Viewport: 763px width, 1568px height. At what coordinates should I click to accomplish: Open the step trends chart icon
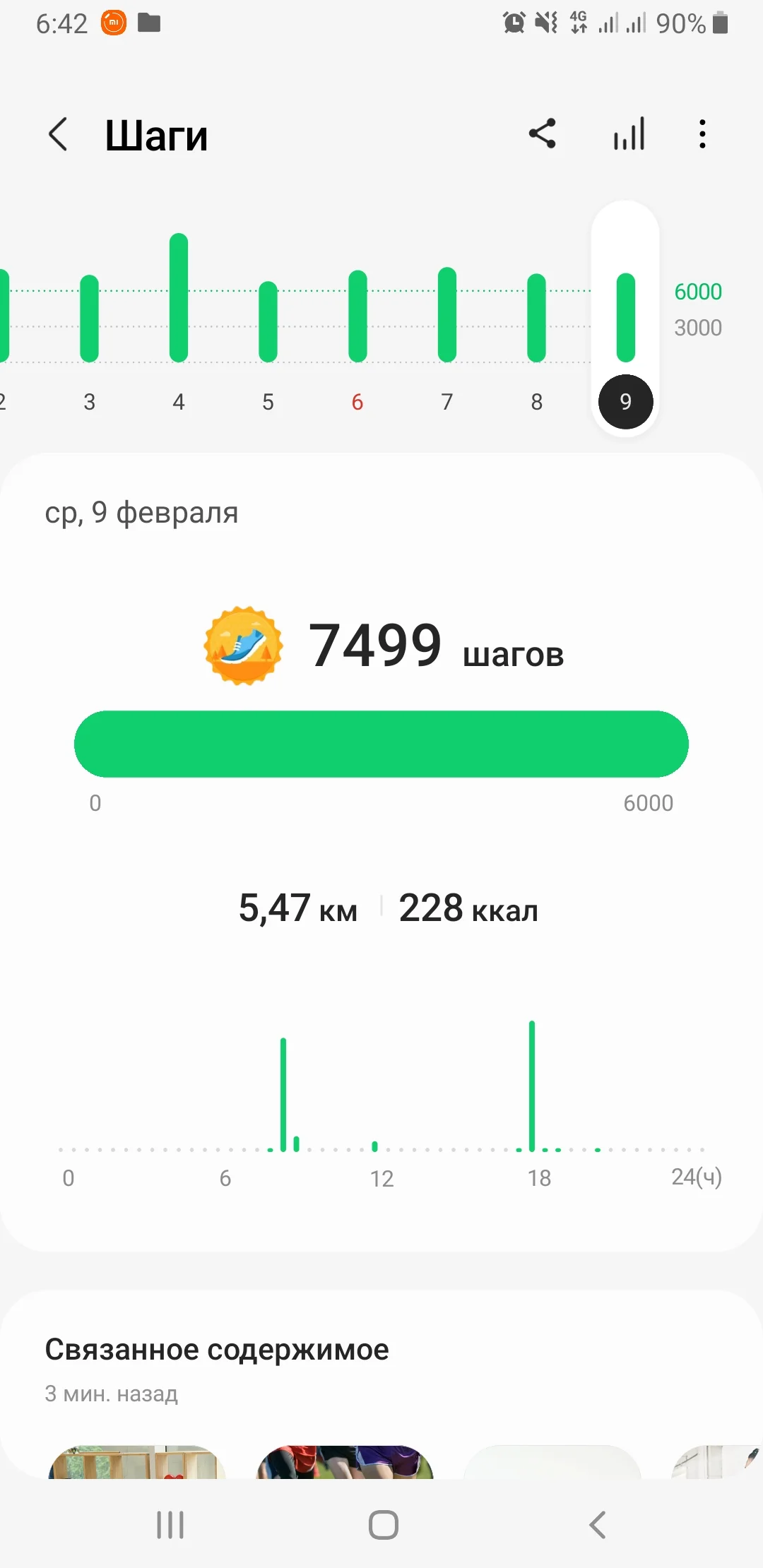point(629,133)
